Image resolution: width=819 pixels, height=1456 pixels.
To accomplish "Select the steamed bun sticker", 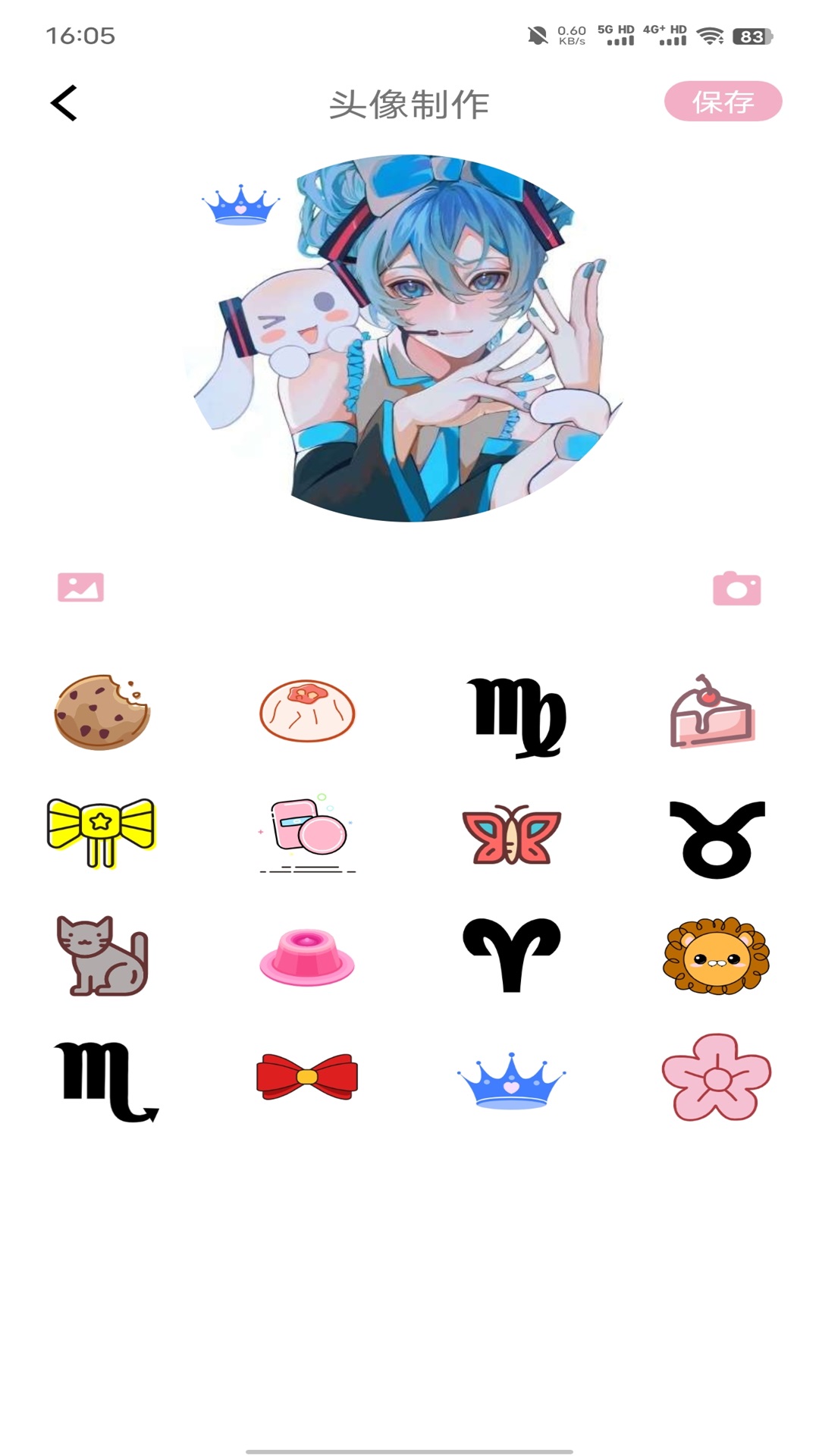I will tap(307, 711).
